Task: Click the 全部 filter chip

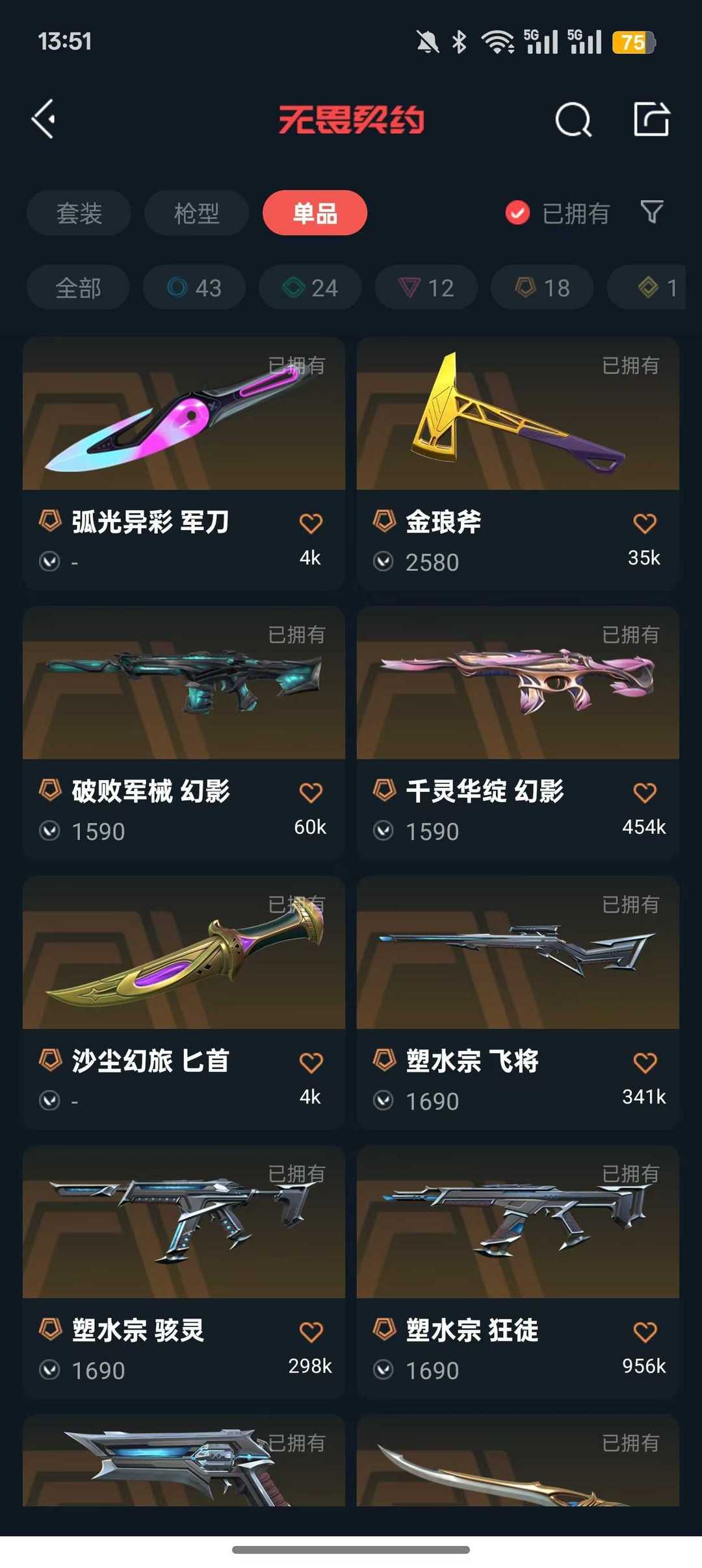Action: coord(77,287)
